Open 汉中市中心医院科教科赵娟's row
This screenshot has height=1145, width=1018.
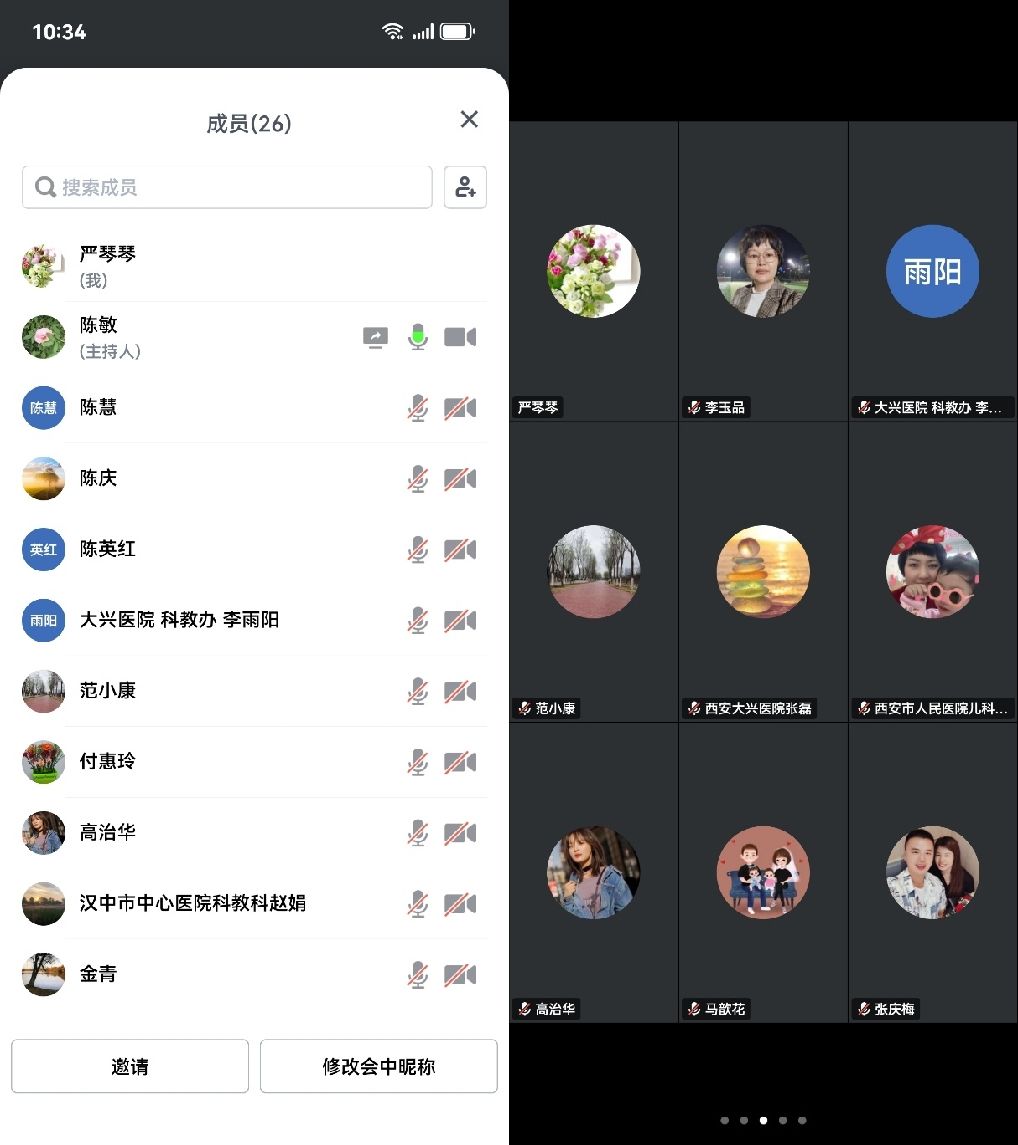200,904
